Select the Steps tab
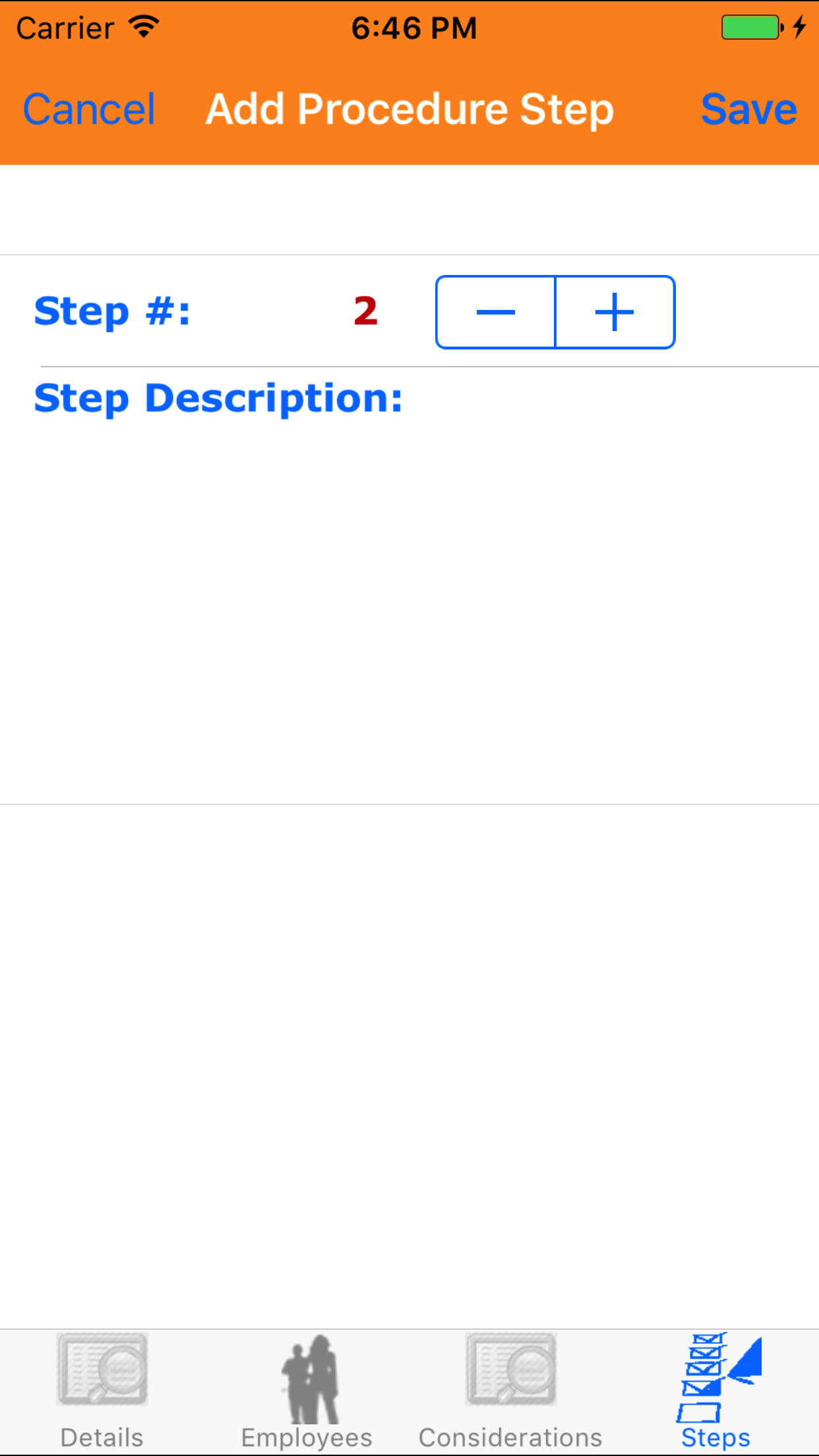Screen dimensions: 819x1456 pyautogui.click(x=716, y=1391)
